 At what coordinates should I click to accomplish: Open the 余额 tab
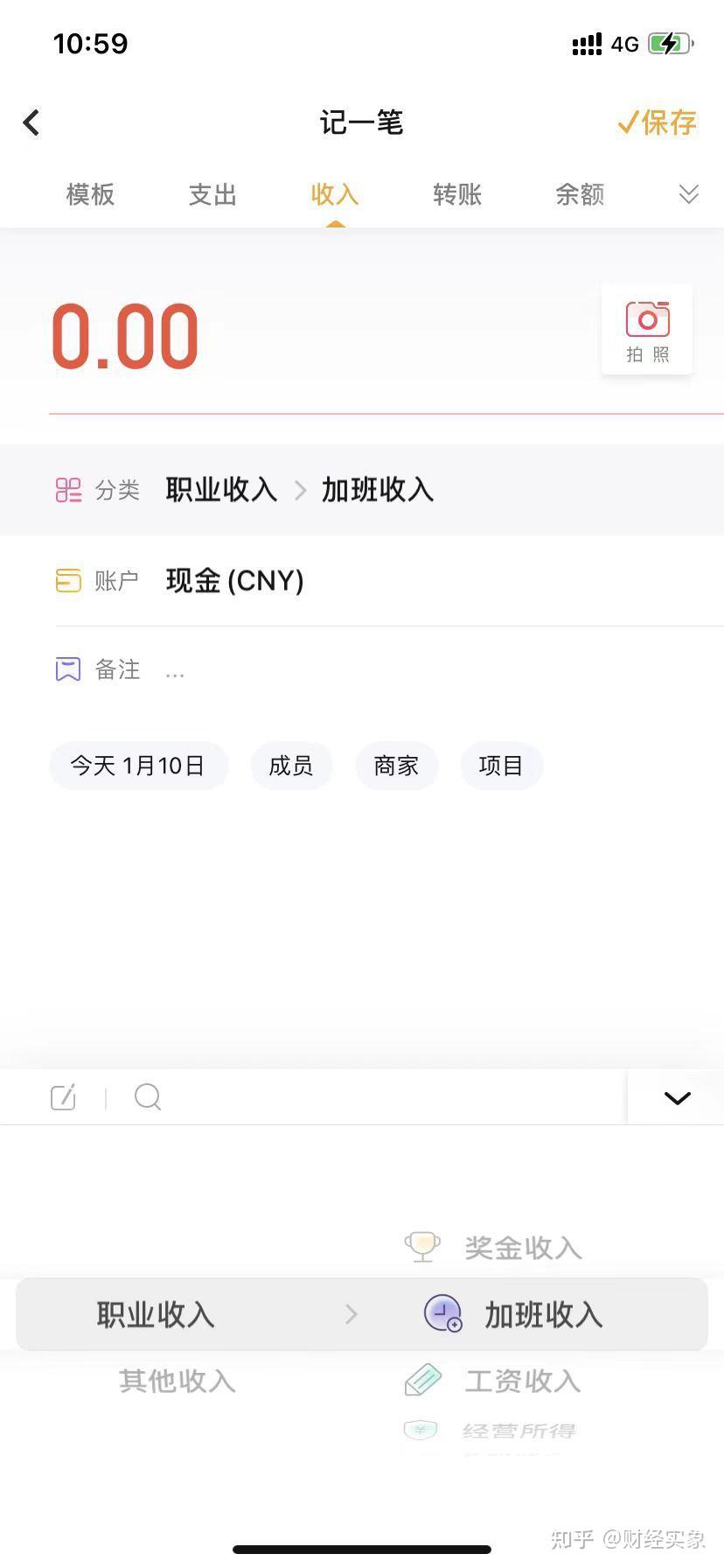579,194
